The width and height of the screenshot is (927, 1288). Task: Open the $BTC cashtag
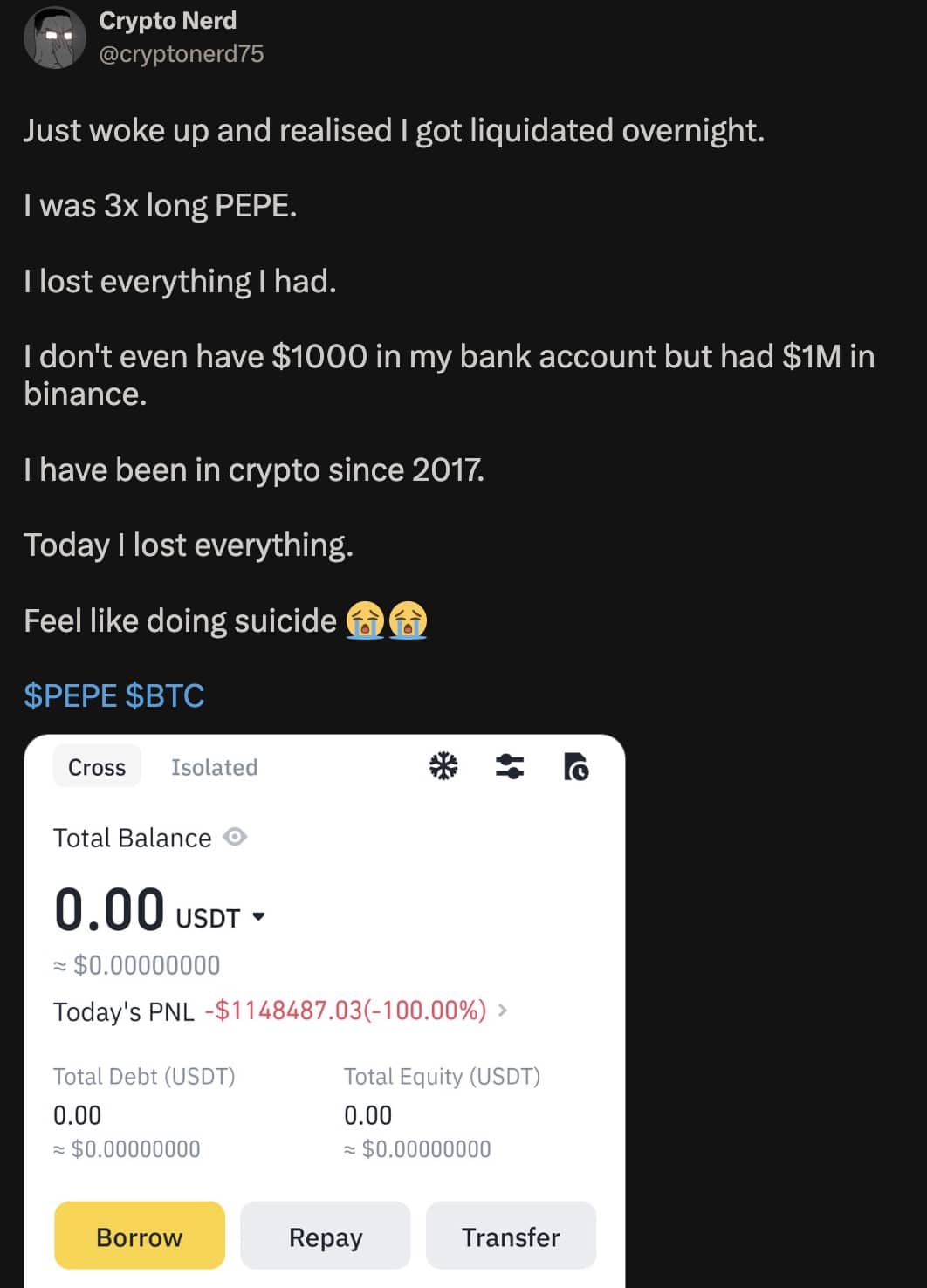coord(165,695)
